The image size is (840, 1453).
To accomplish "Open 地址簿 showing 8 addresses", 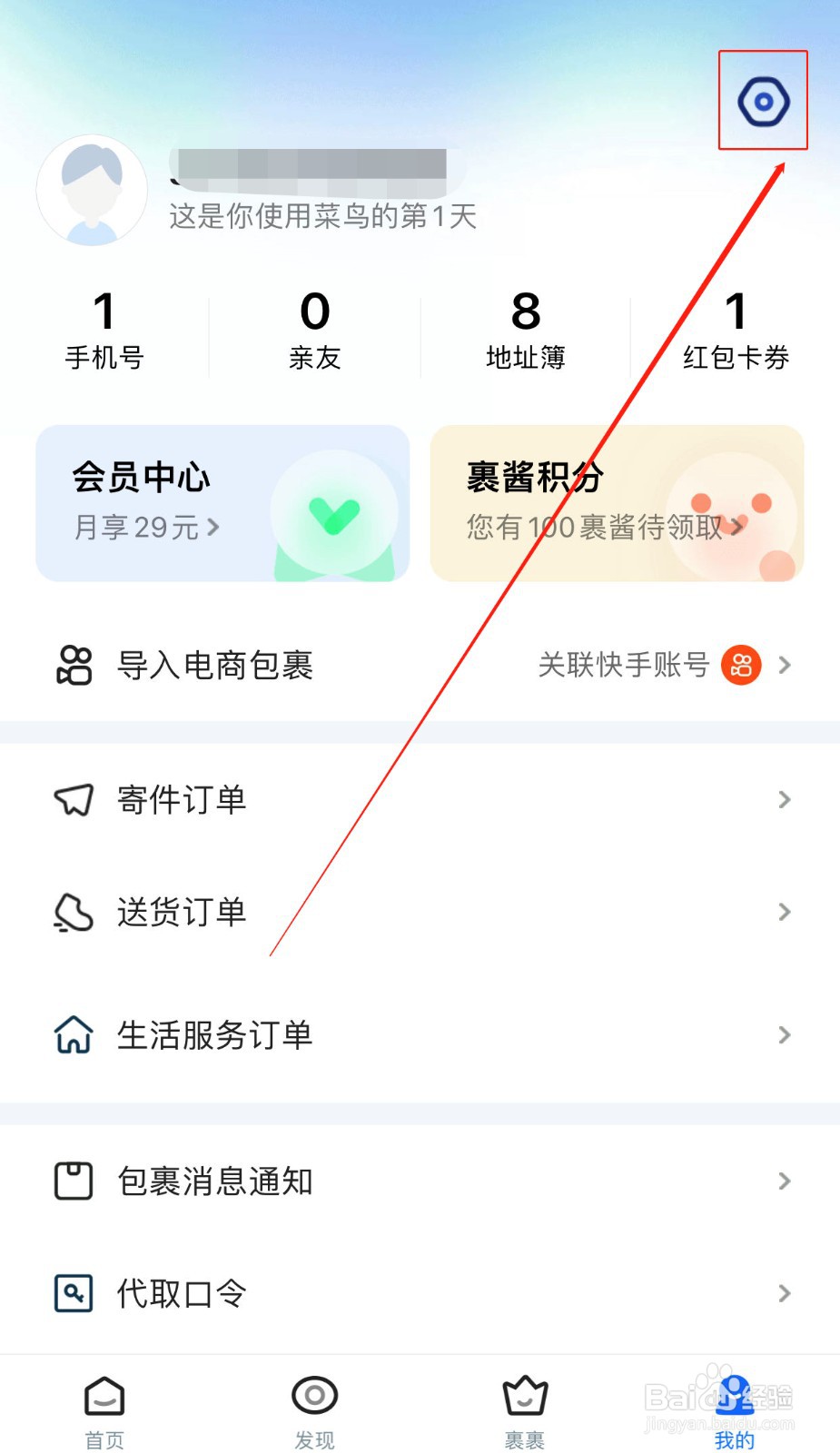I will [x=525, y=331].
